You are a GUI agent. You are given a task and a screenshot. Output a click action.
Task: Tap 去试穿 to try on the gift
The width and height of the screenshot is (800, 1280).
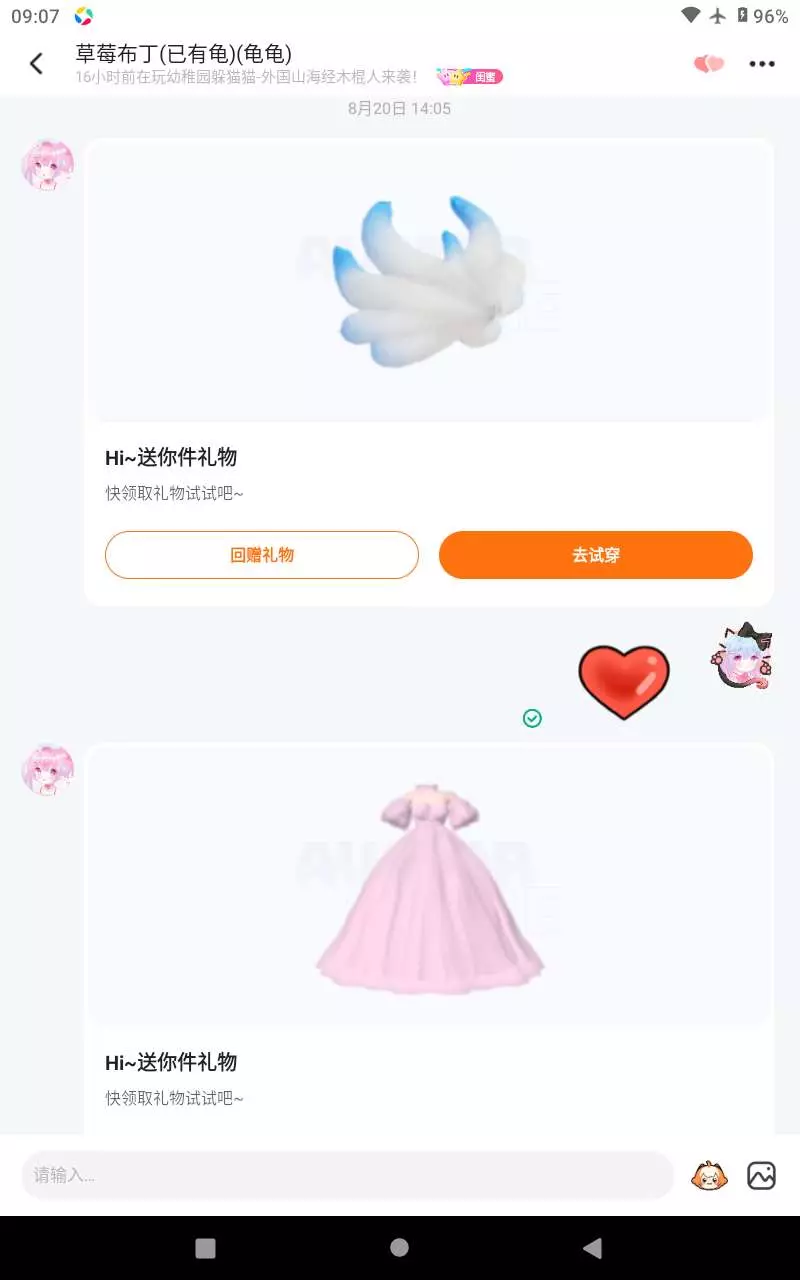(x=596, y=555)
